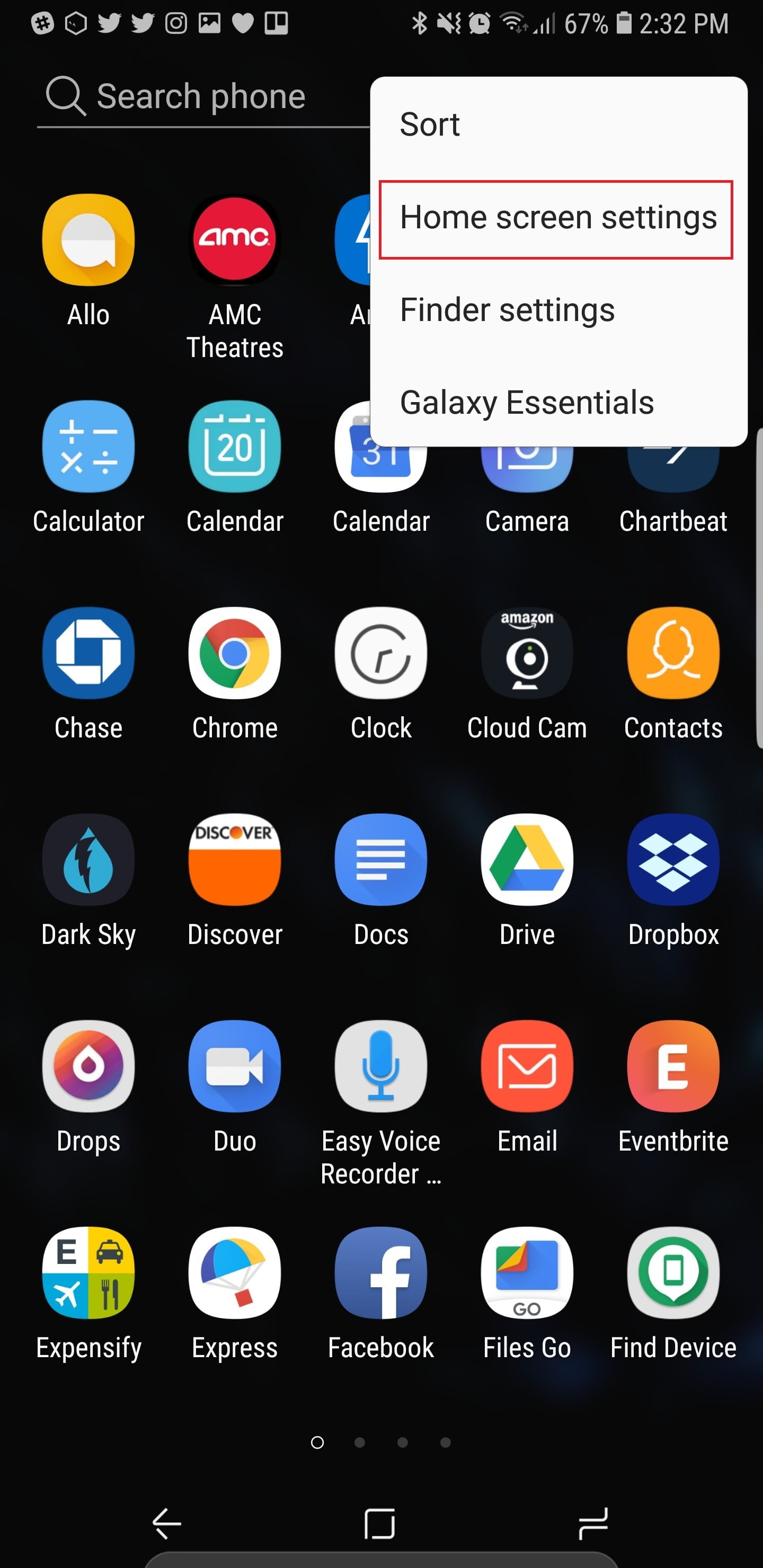
Task: Start the Duo video calling app
Action: pos(234,1066)
